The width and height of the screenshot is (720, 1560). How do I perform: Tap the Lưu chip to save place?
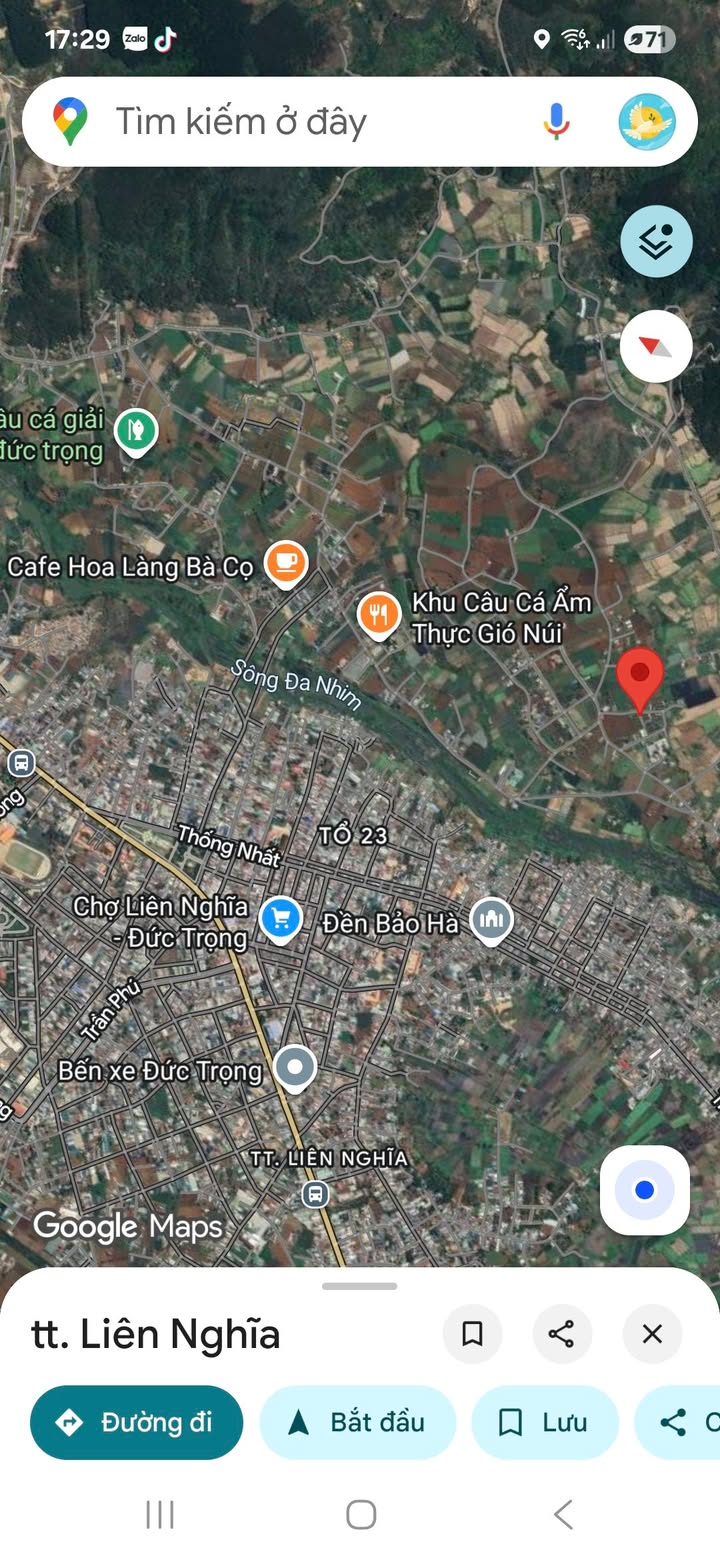pyautogui.click(x=545, y=1422)
